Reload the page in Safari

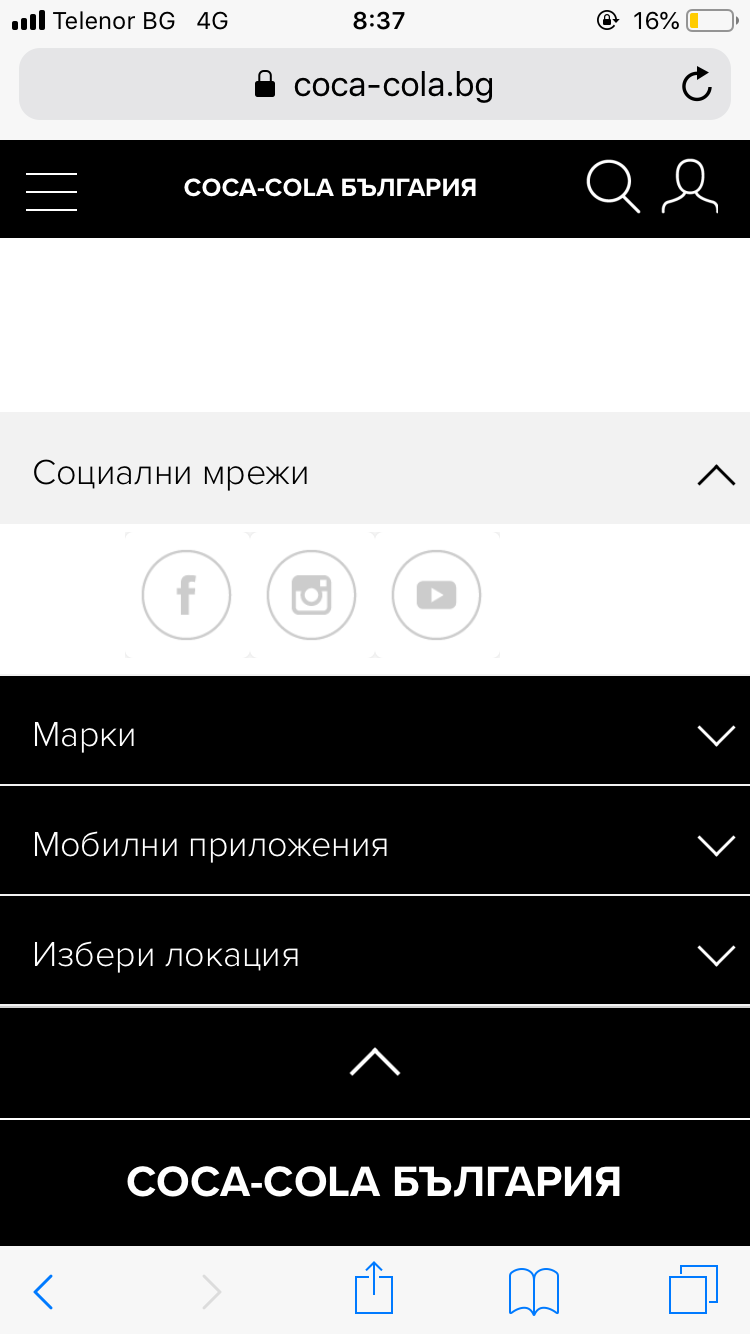click(x=697, y=85)
